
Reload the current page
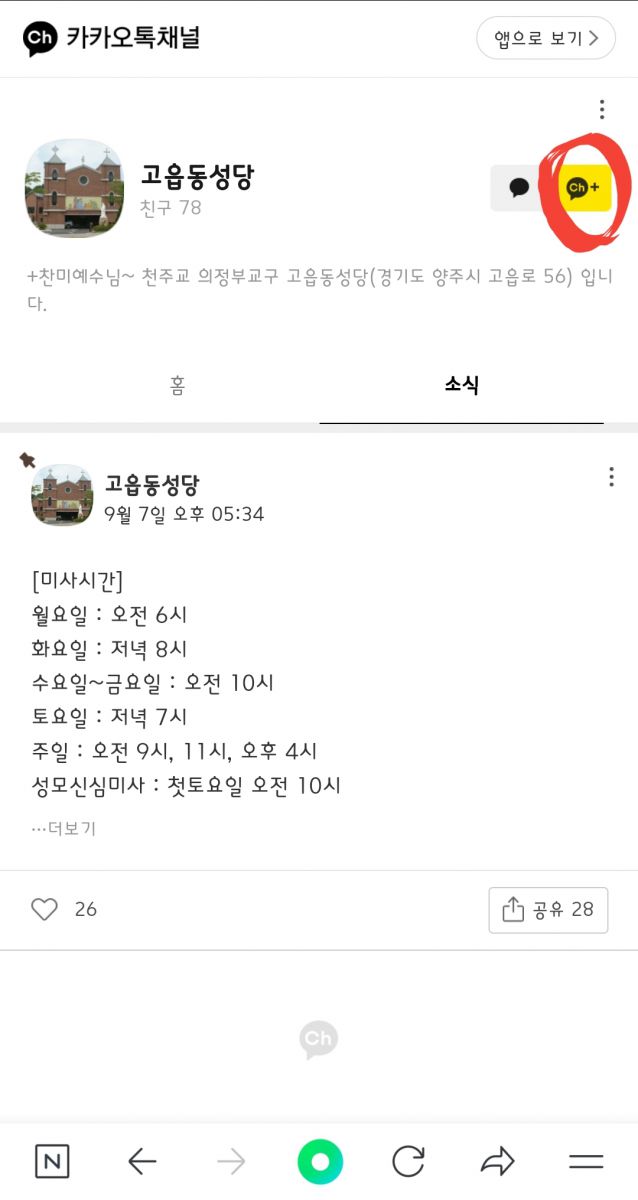click(x=408, y=1161)
